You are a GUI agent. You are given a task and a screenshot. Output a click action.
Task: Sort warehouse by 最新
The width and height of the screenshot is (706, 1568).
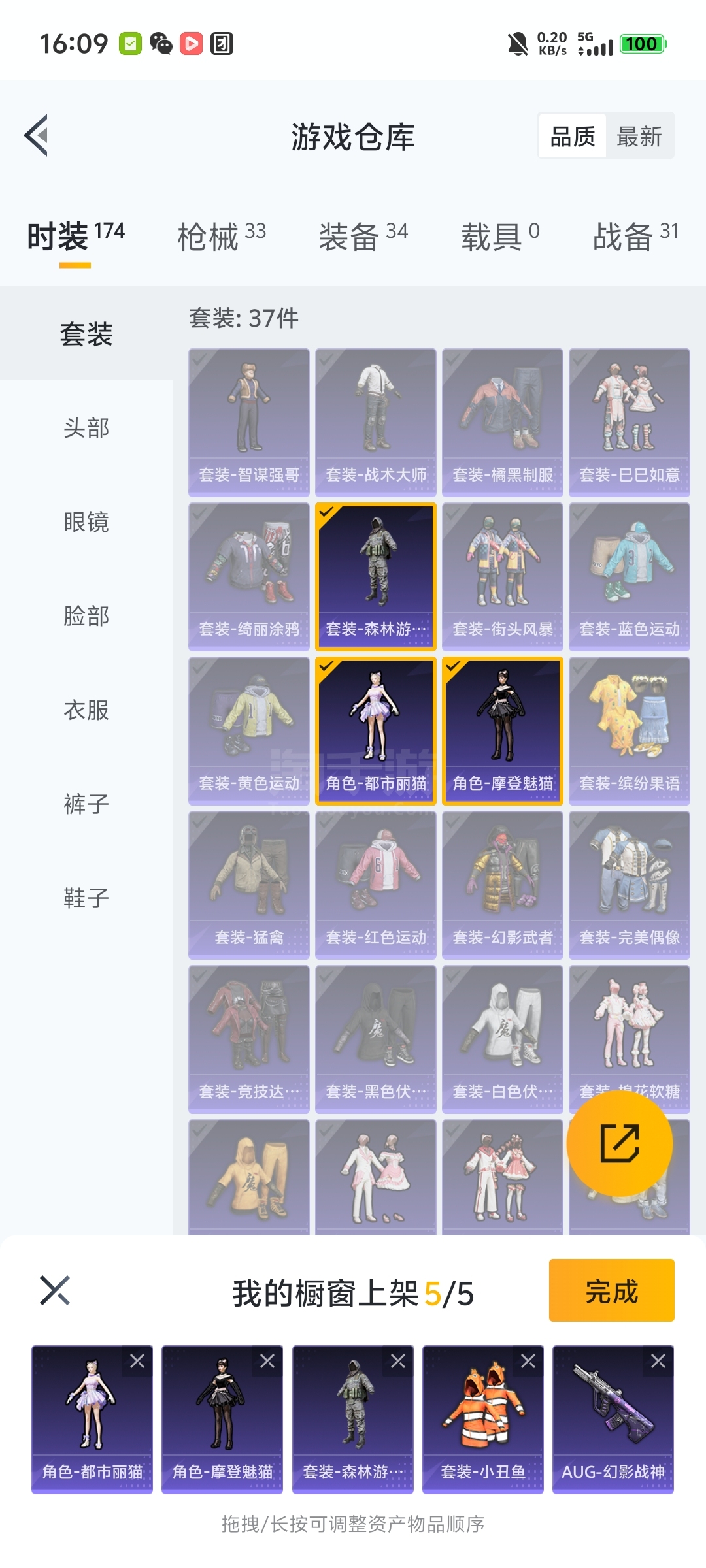(639, 137)
